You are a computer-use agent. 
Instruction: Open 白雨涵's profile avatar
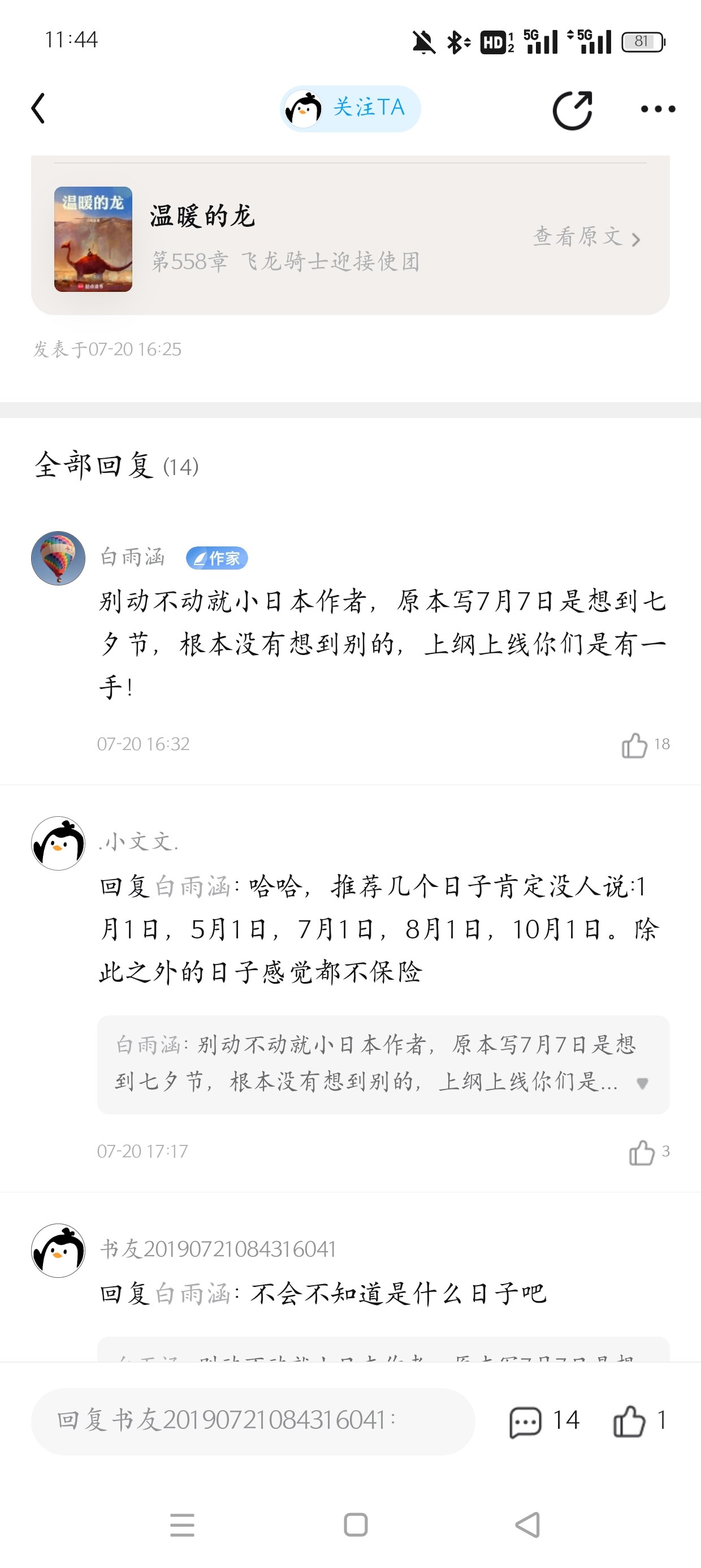tap(58, 558)
